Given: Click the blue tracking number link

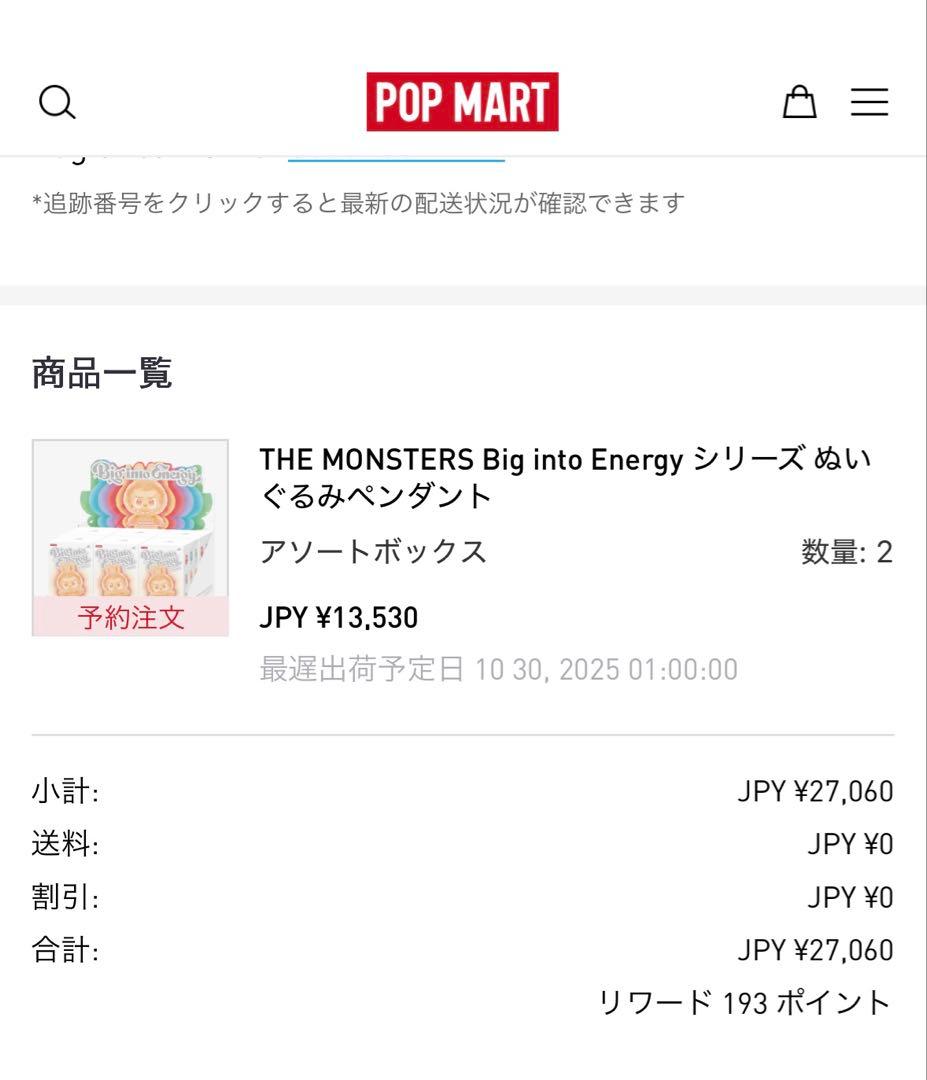Looking at the screenshot, I should click(x=396, y=155).
